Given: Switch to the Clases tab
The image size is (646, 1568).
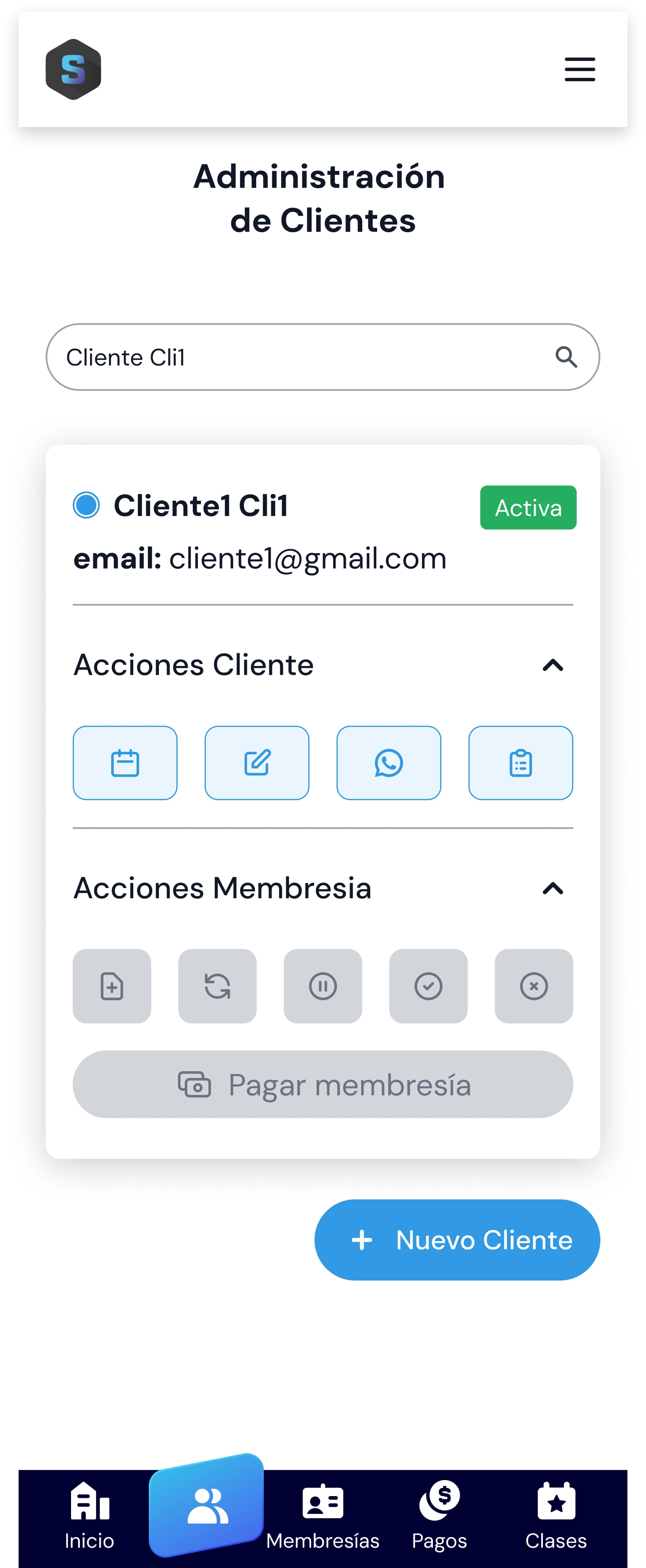Looking at the screenshot, I should pyautogui.click(x=556, y=1515).
